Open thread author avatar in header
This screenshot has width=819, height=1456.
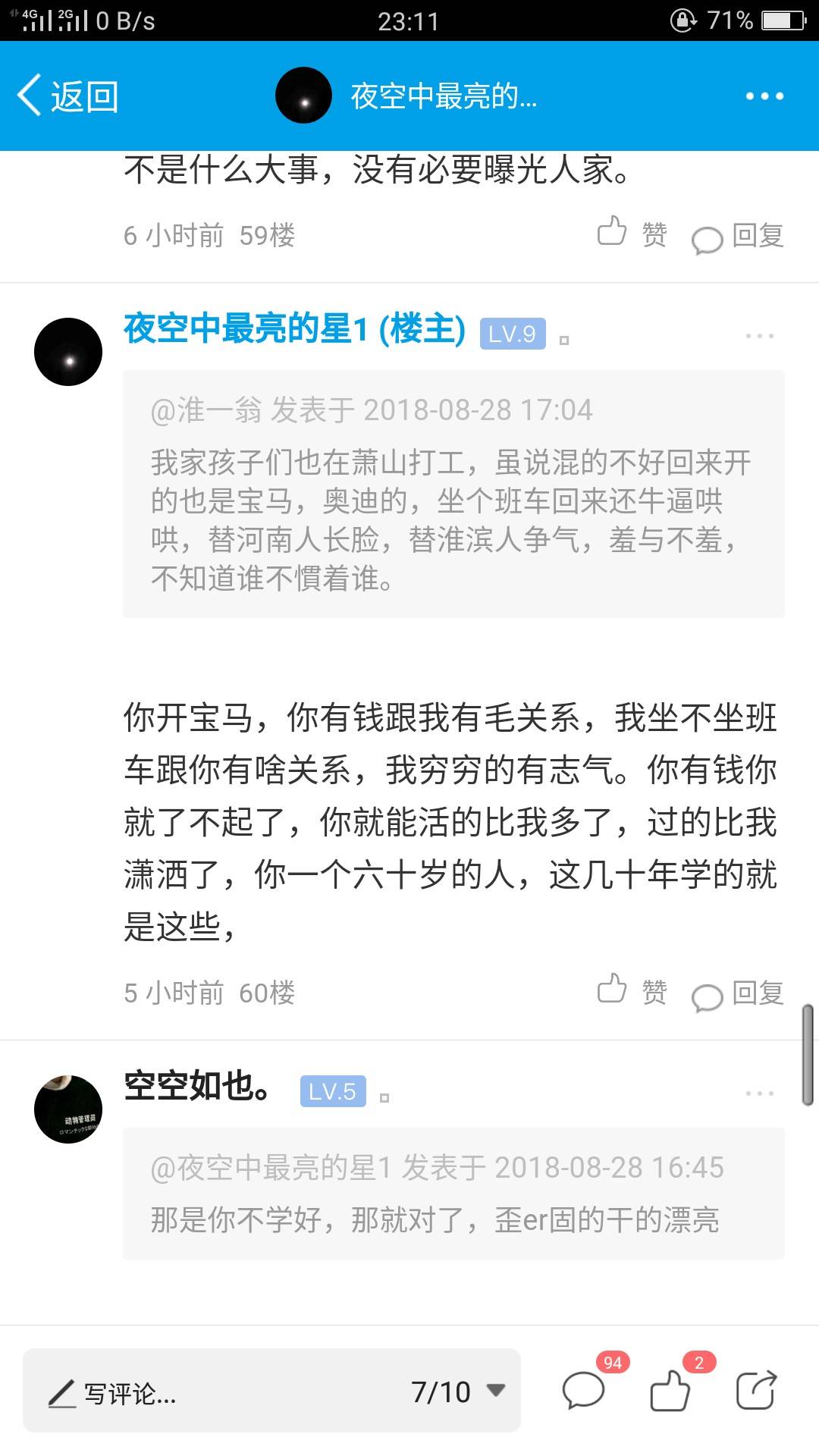303,96
